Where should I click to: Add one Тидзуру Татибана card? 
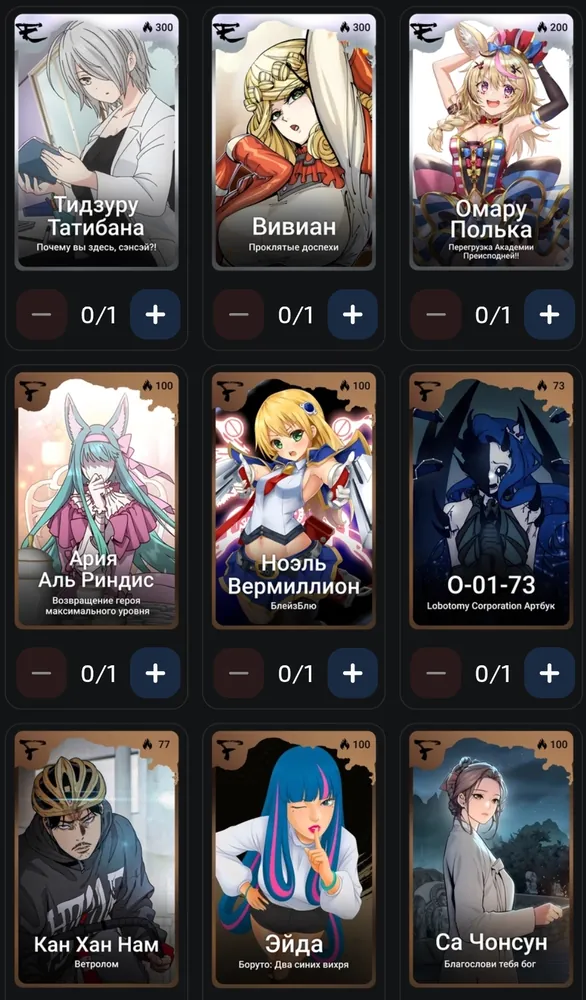pyautogui.click(x=155, y=314)
